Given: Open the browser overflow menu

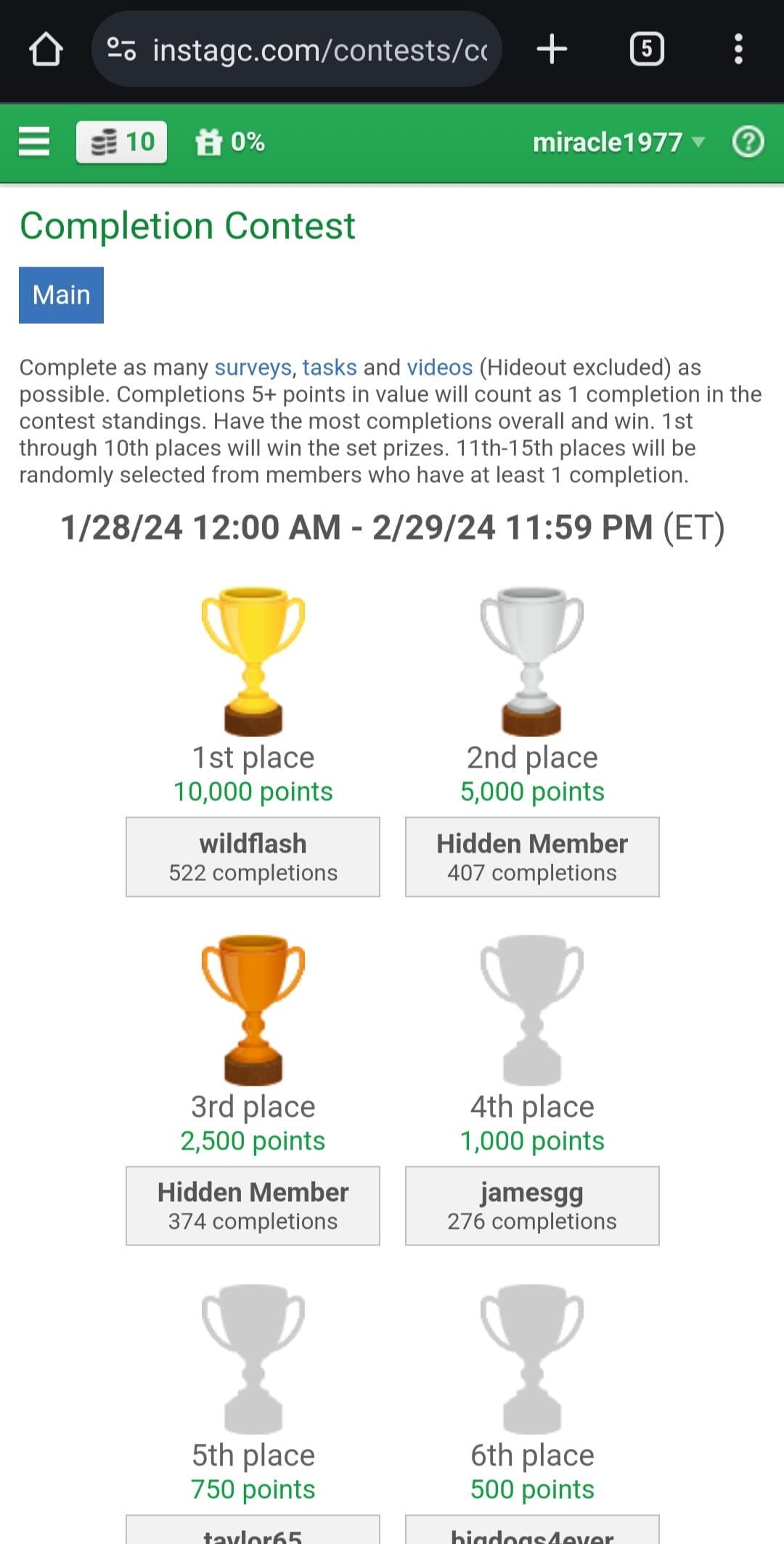Looking at the screenshot, I should (738, 49).
